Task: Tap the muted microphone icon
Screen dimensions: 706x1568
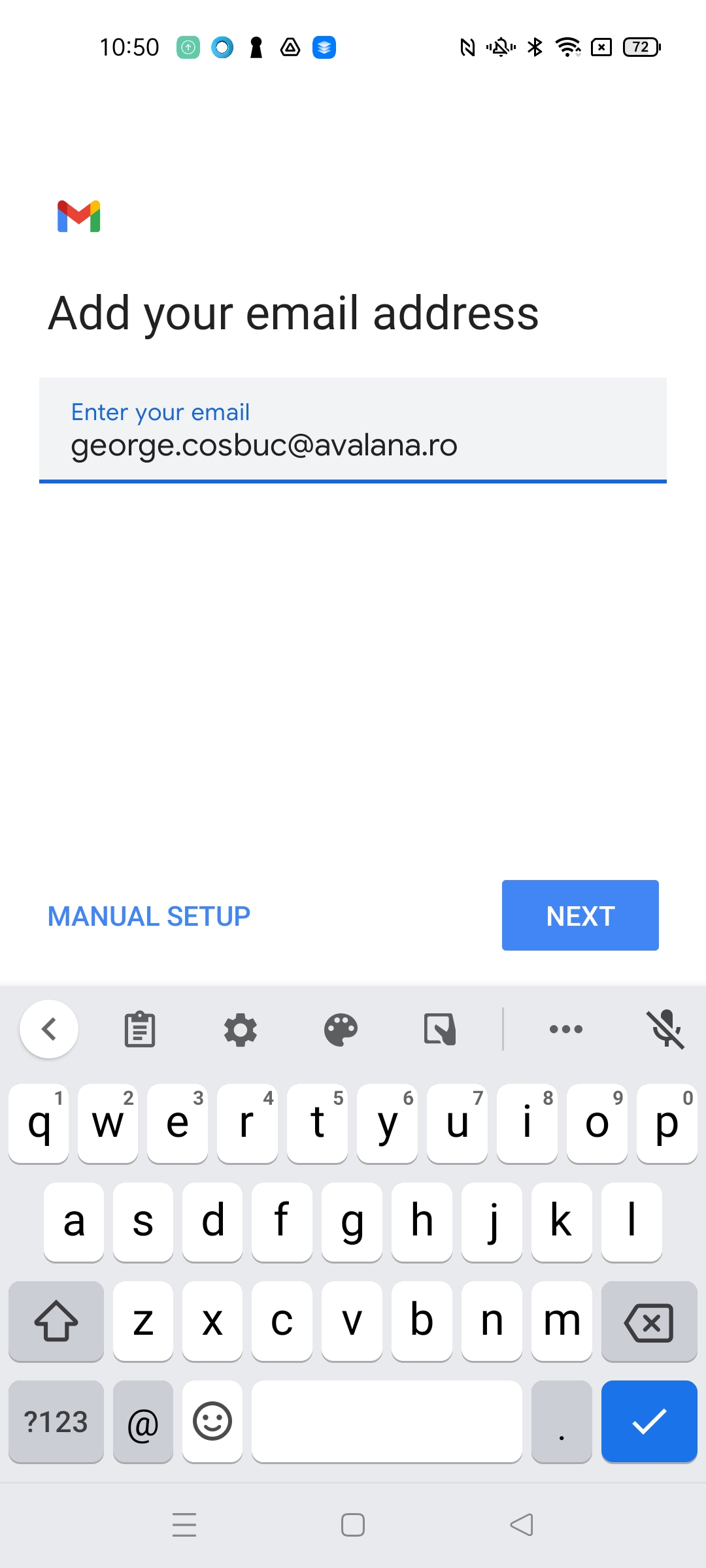Action: point(665,1030)
